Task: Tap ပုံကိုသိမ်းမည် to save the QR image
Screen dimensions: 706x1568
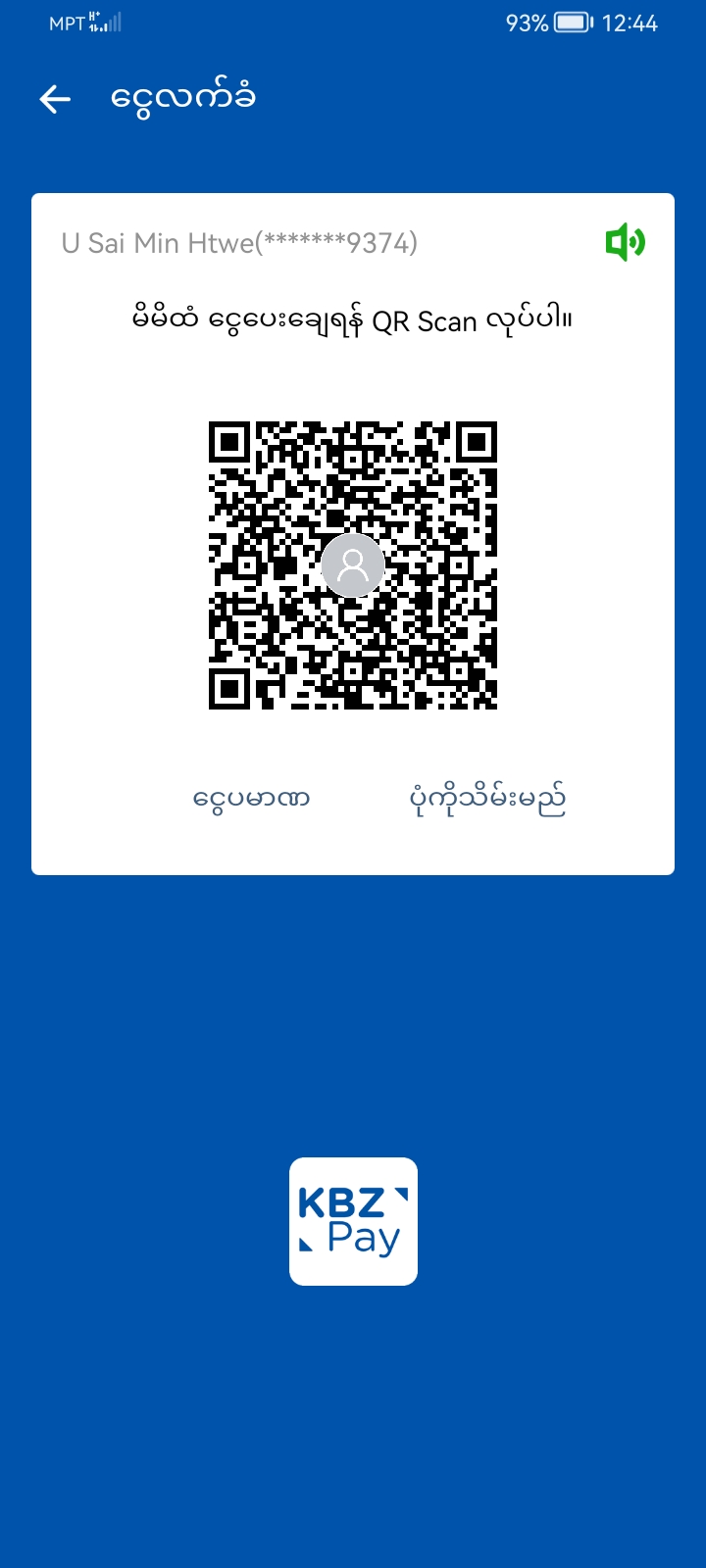Action: (487, 800)
